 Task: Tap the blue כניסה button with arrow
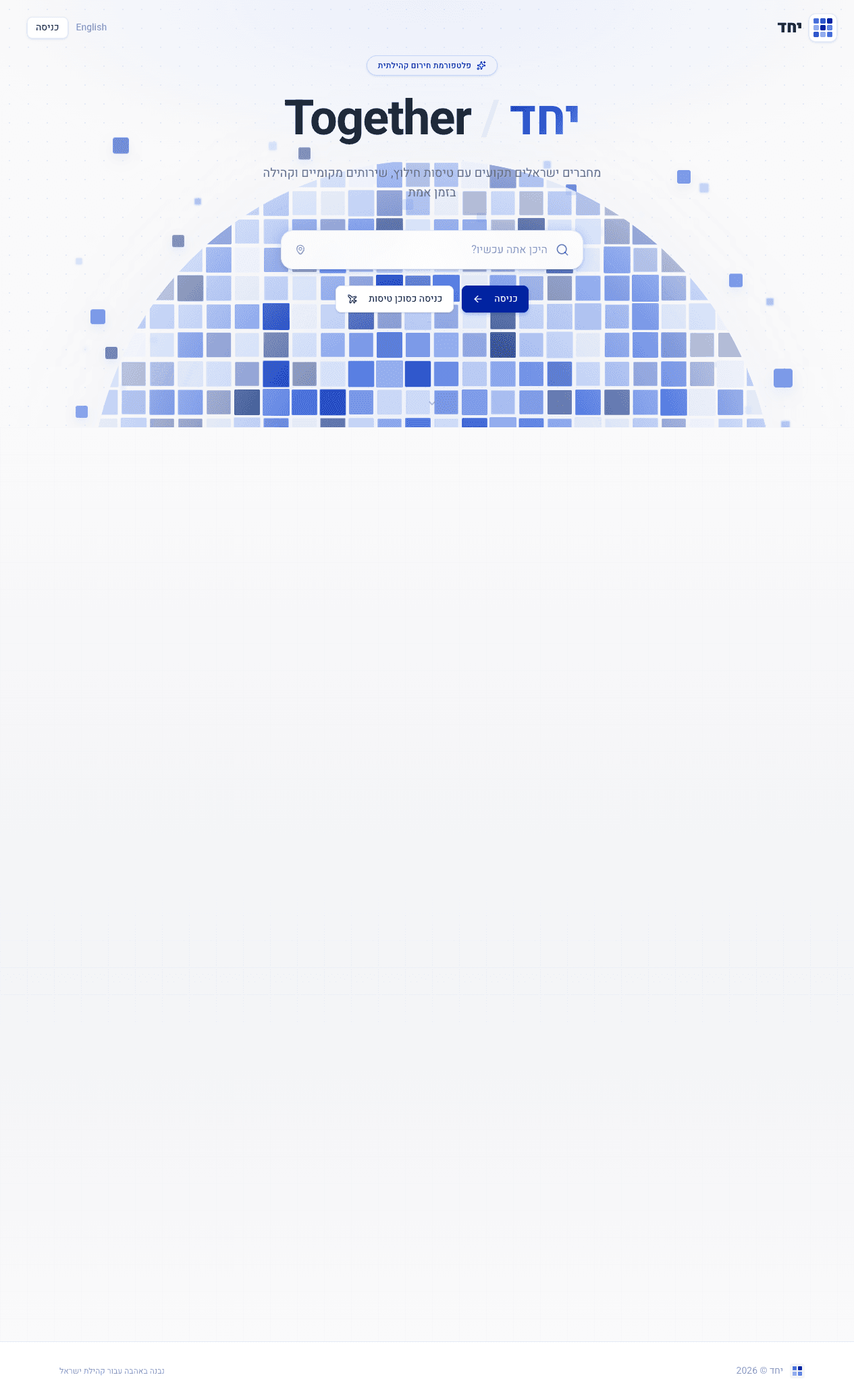pos(495,299)
